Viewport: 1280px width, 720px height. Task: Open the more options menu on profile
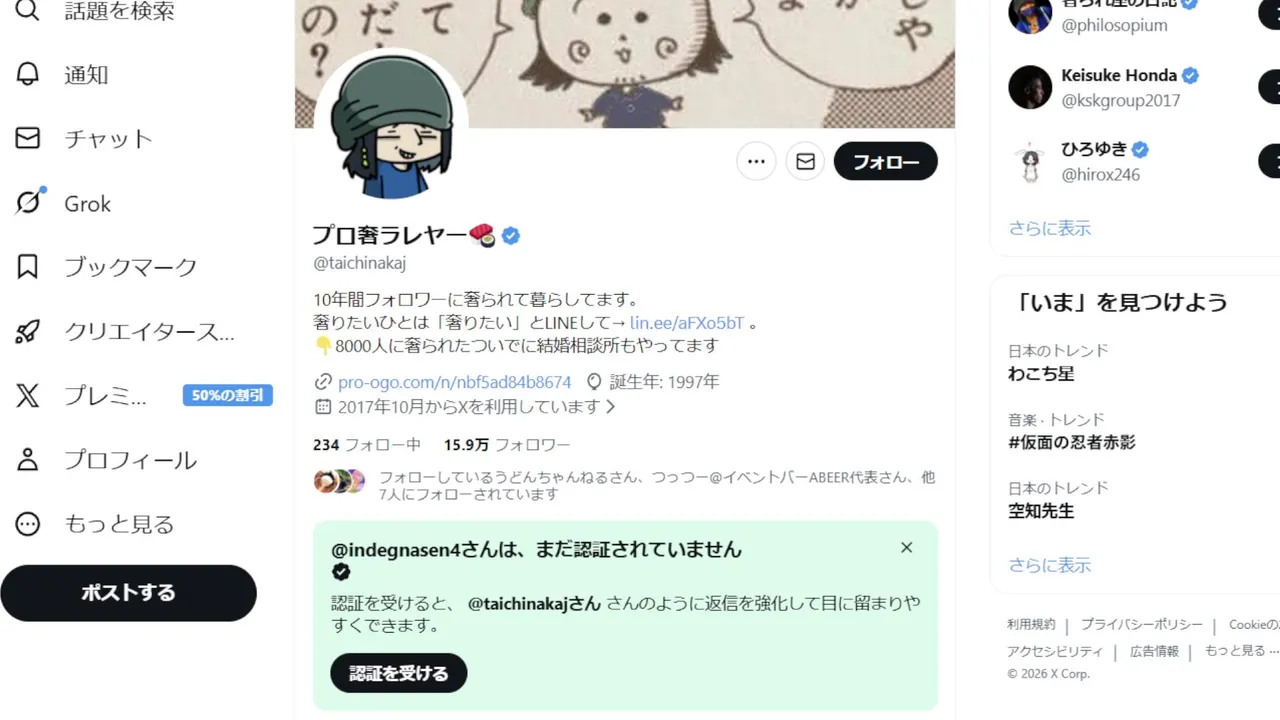756,161
